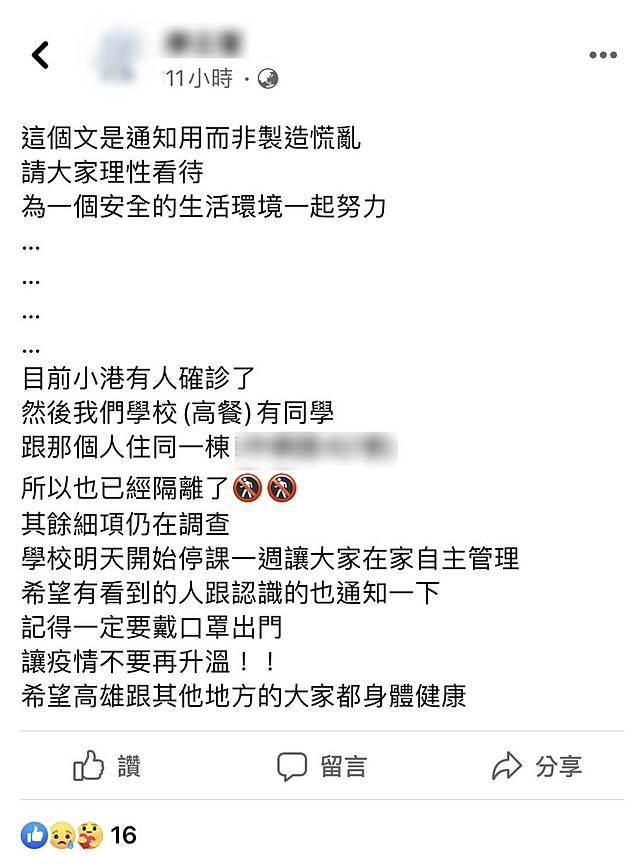Open comments with the 留言 button
This screenshot has height=868, width=644.
pos(322,767)
